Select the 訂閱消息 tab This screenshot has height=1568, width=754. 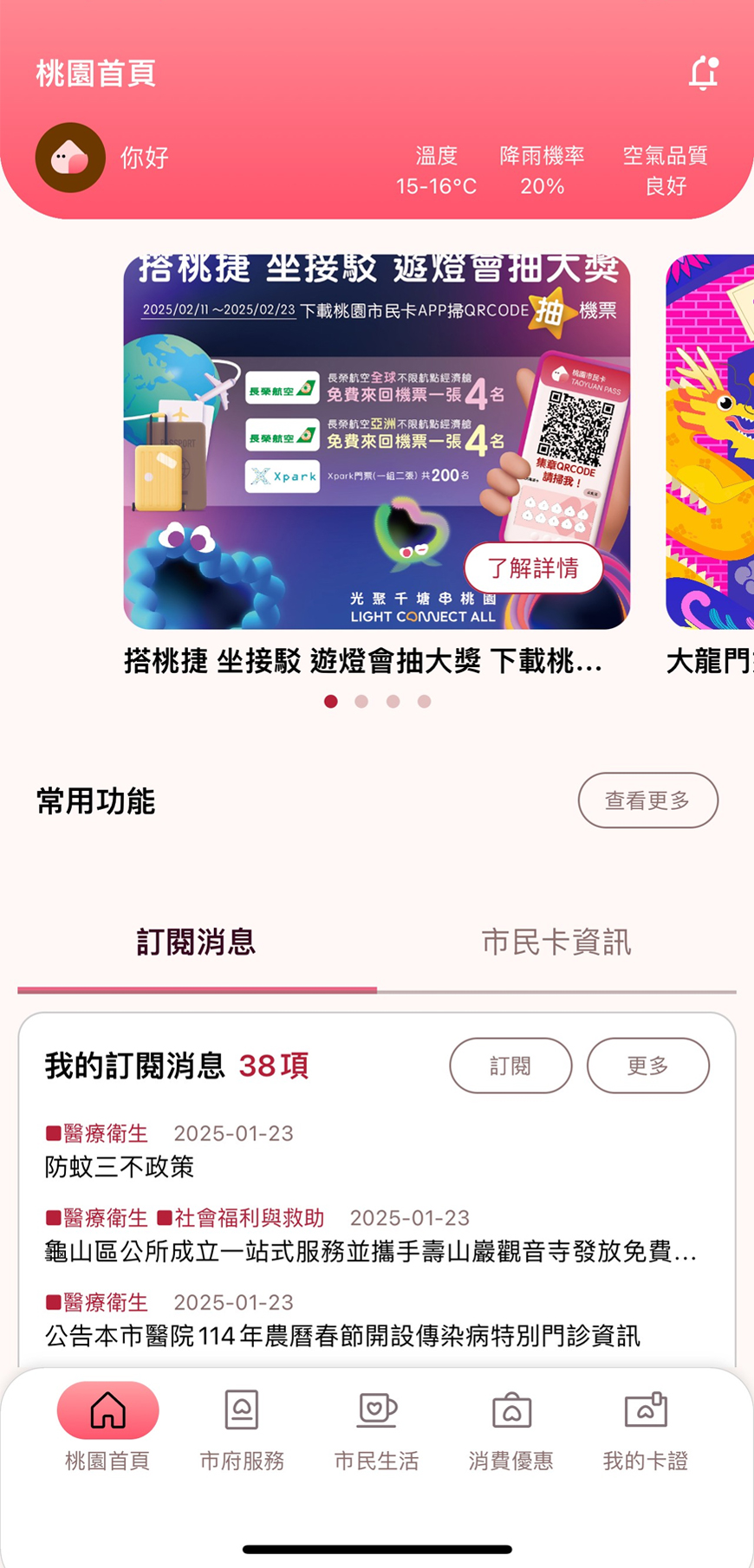(197, 943)
